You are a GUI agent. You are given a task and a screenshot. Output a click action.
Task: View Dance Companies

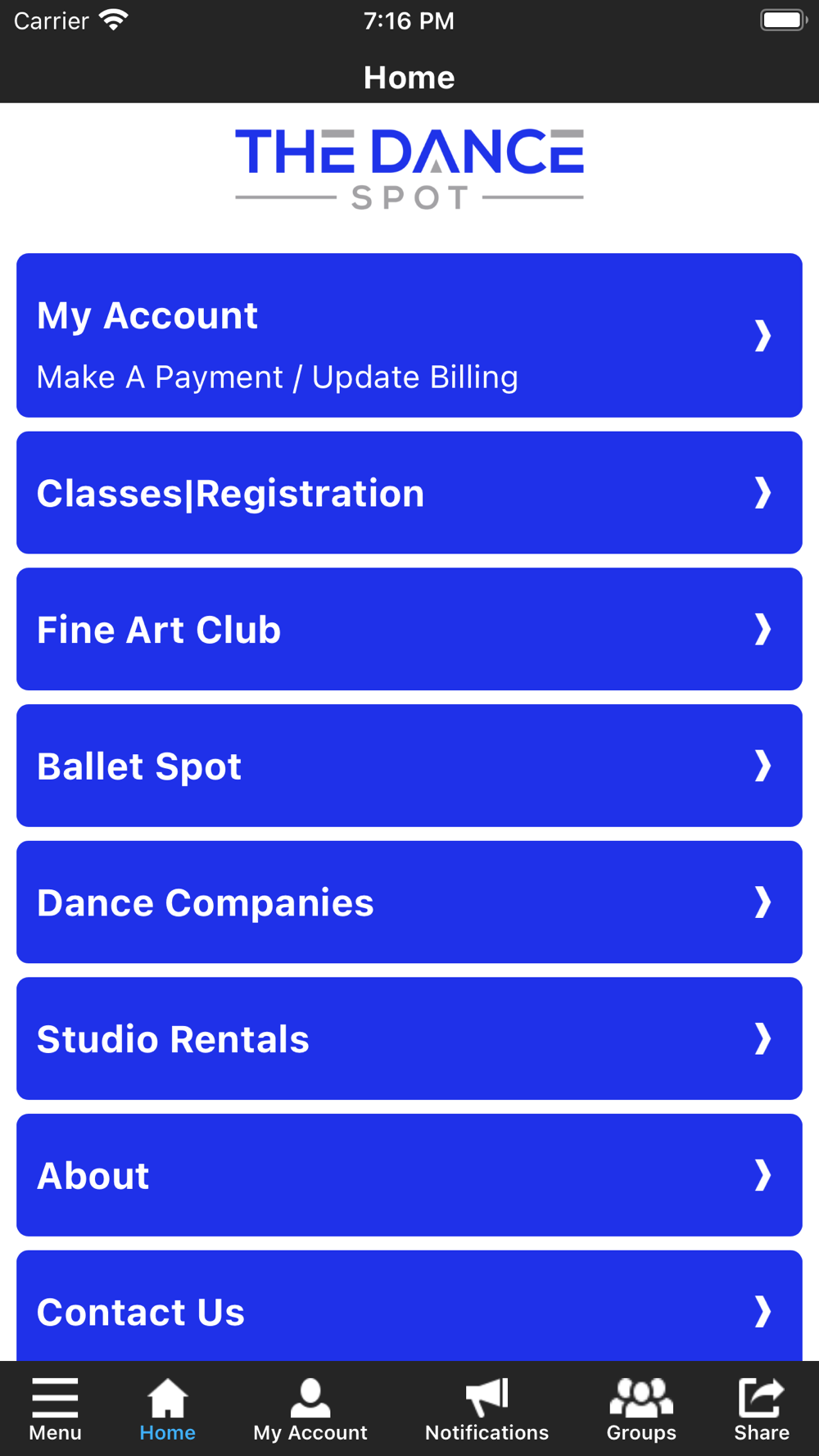409,902
